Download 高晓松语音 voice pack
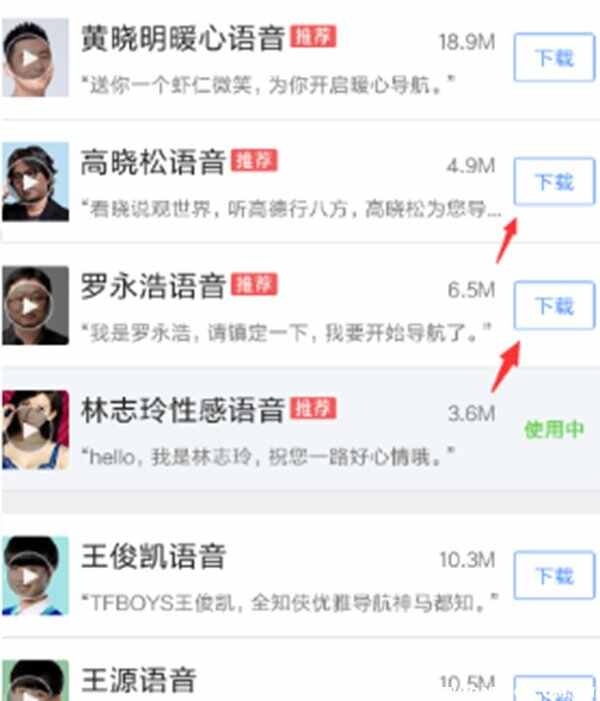 coord(553,182)
